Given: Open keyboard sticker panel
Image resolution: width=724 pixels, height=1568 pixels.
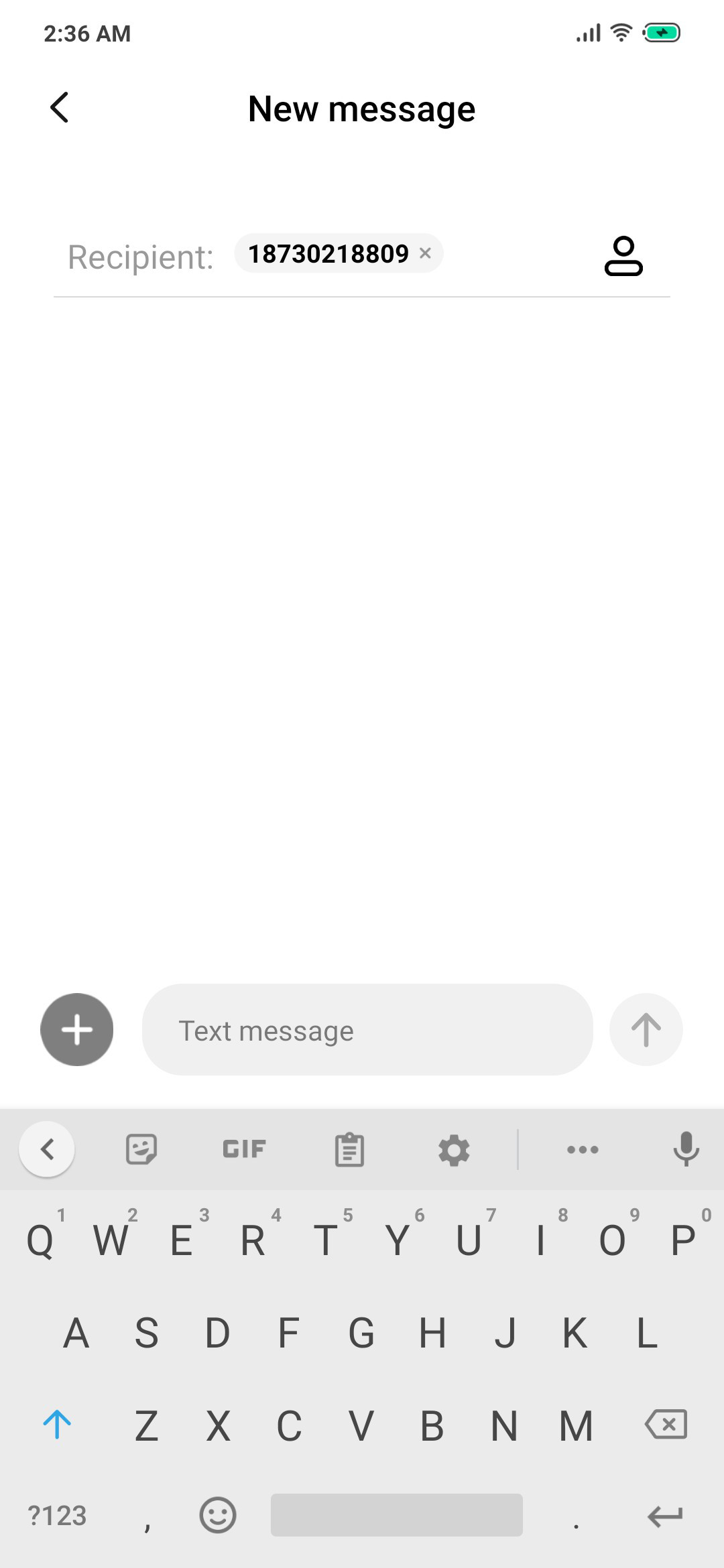Looking at the screenshot, I should coord(141,1150).
